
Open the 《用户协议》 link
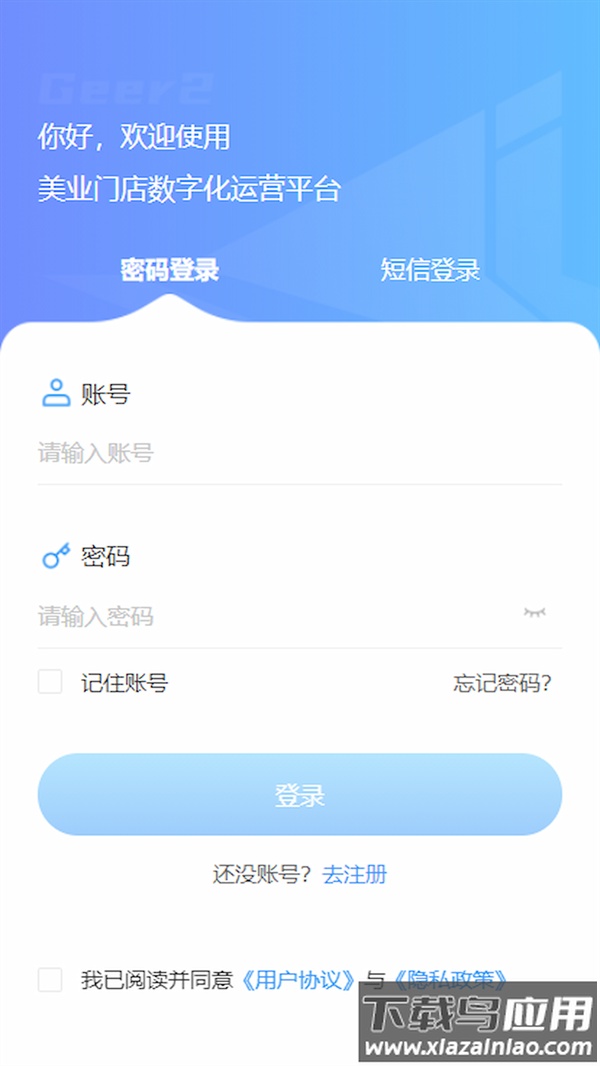[299, 980]
